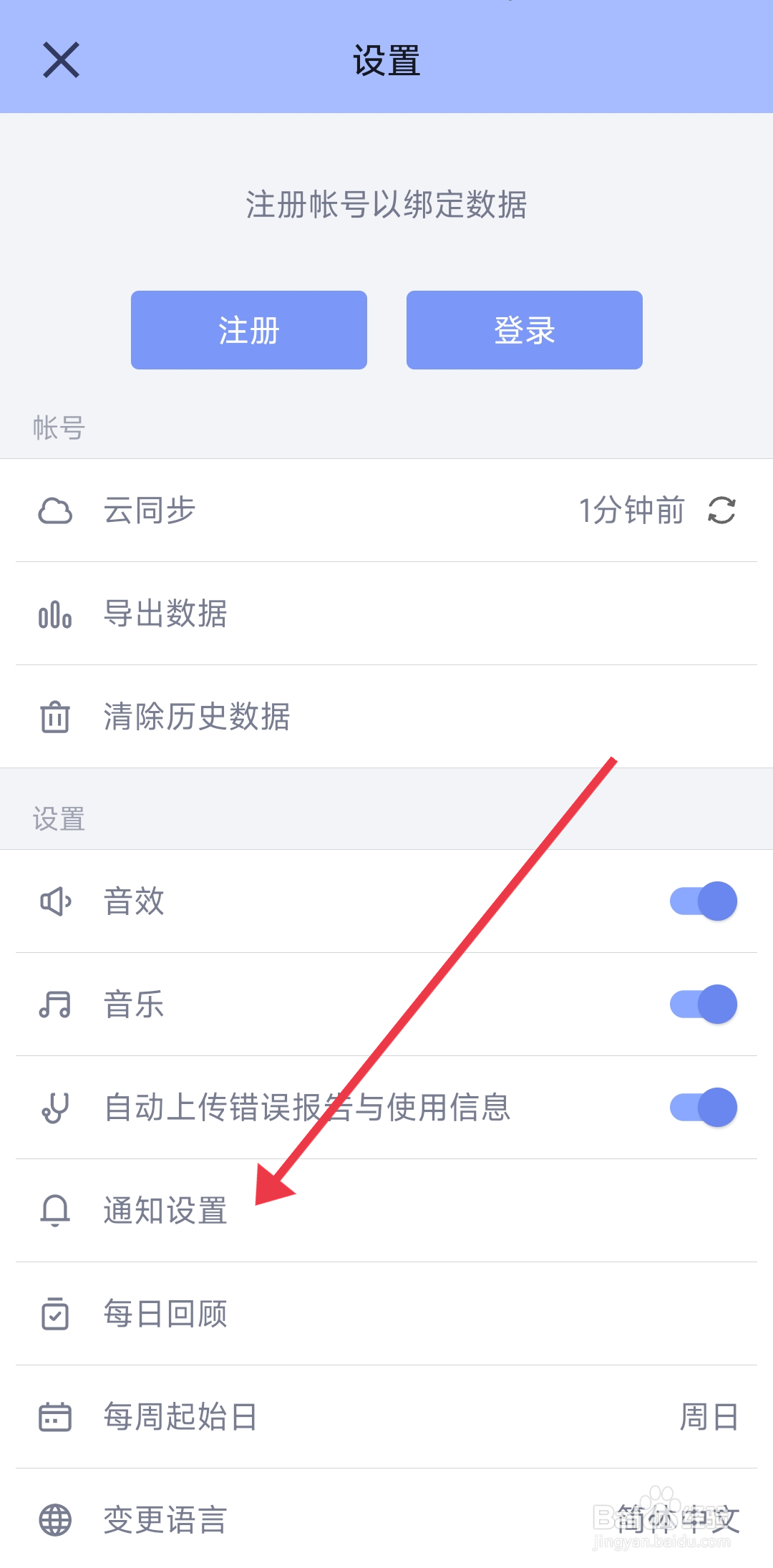
Task: Click the daily review checkmark icon
Action: tap(55, 1314)
